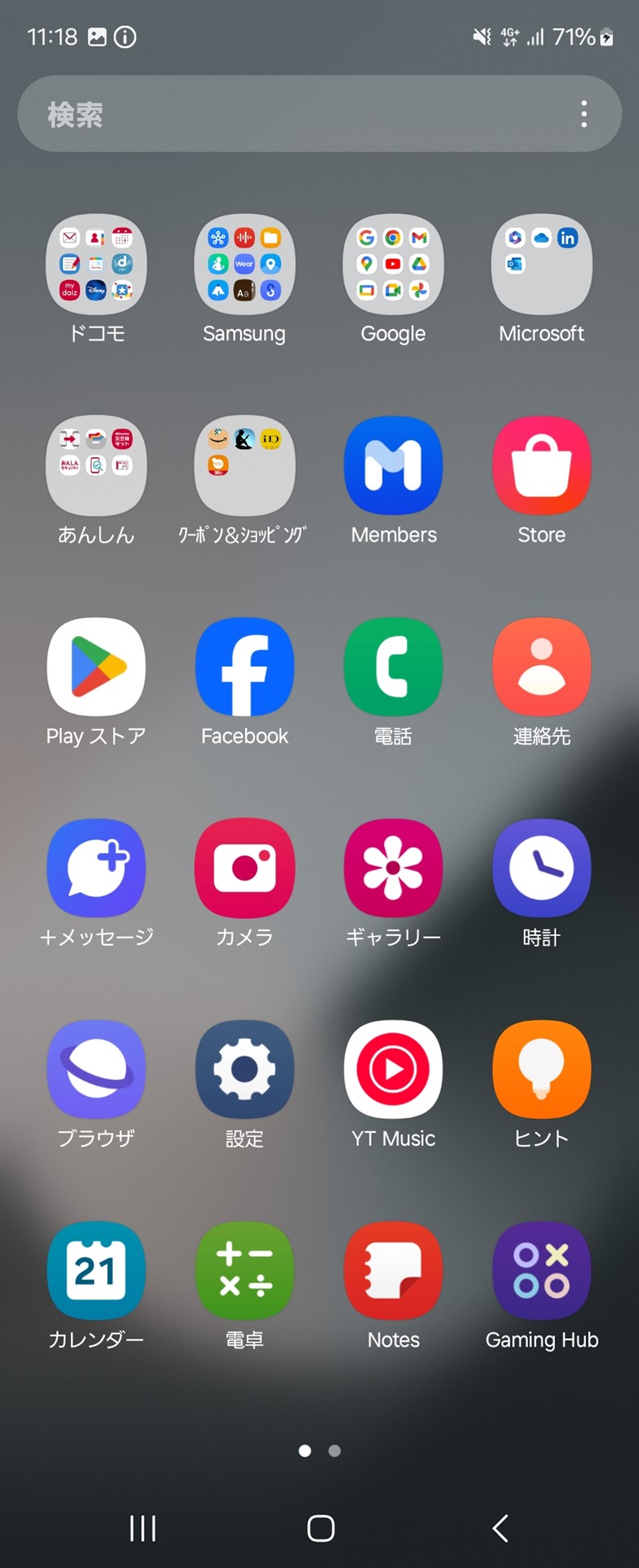639x1568 pixels.
Task: Launch Gaming Hub
Action: tap(542, 1271)
